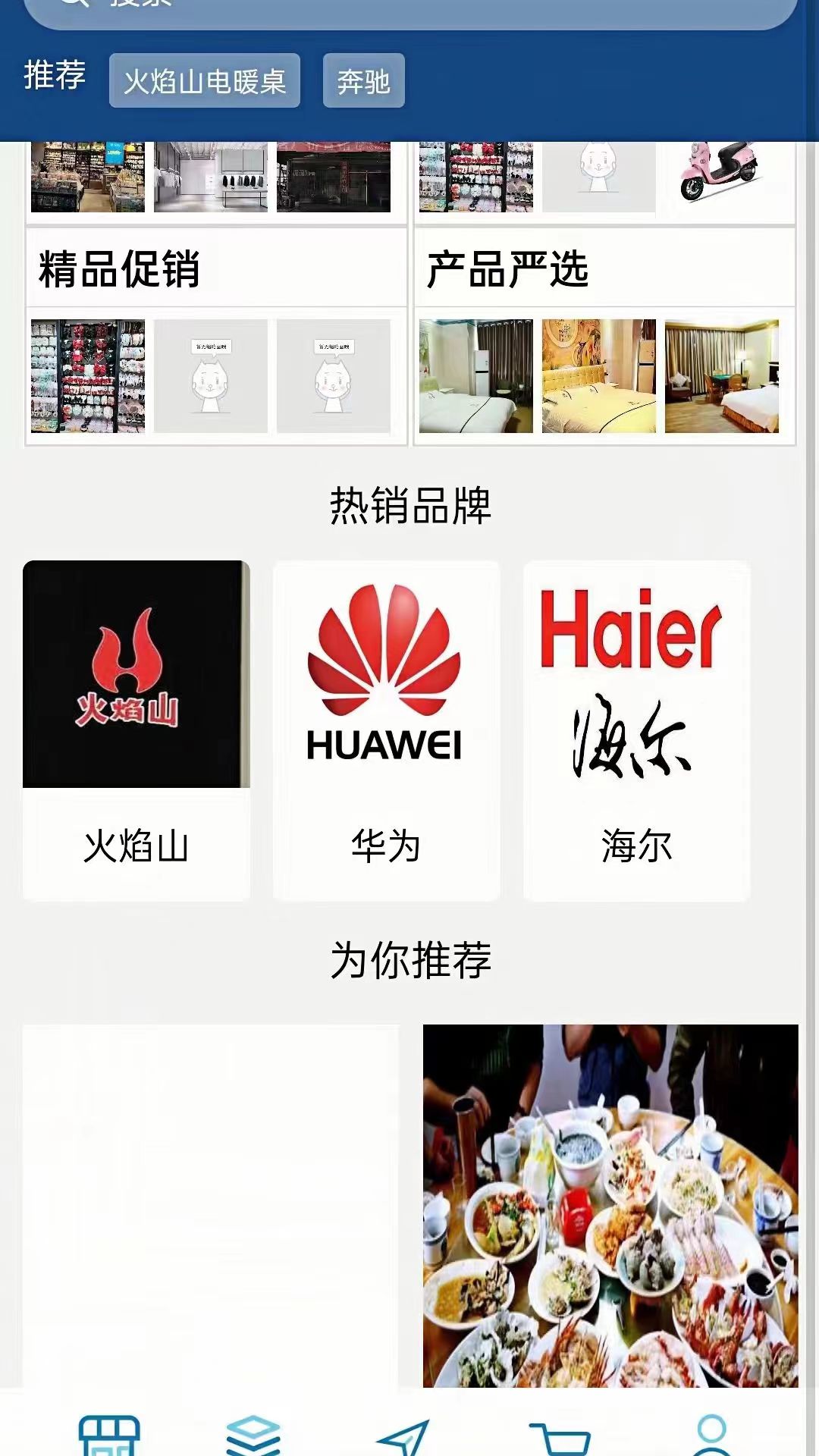Go to the profile tab
The width and height of the screenshot is (819, 1456).
(x=711, y=1436)
